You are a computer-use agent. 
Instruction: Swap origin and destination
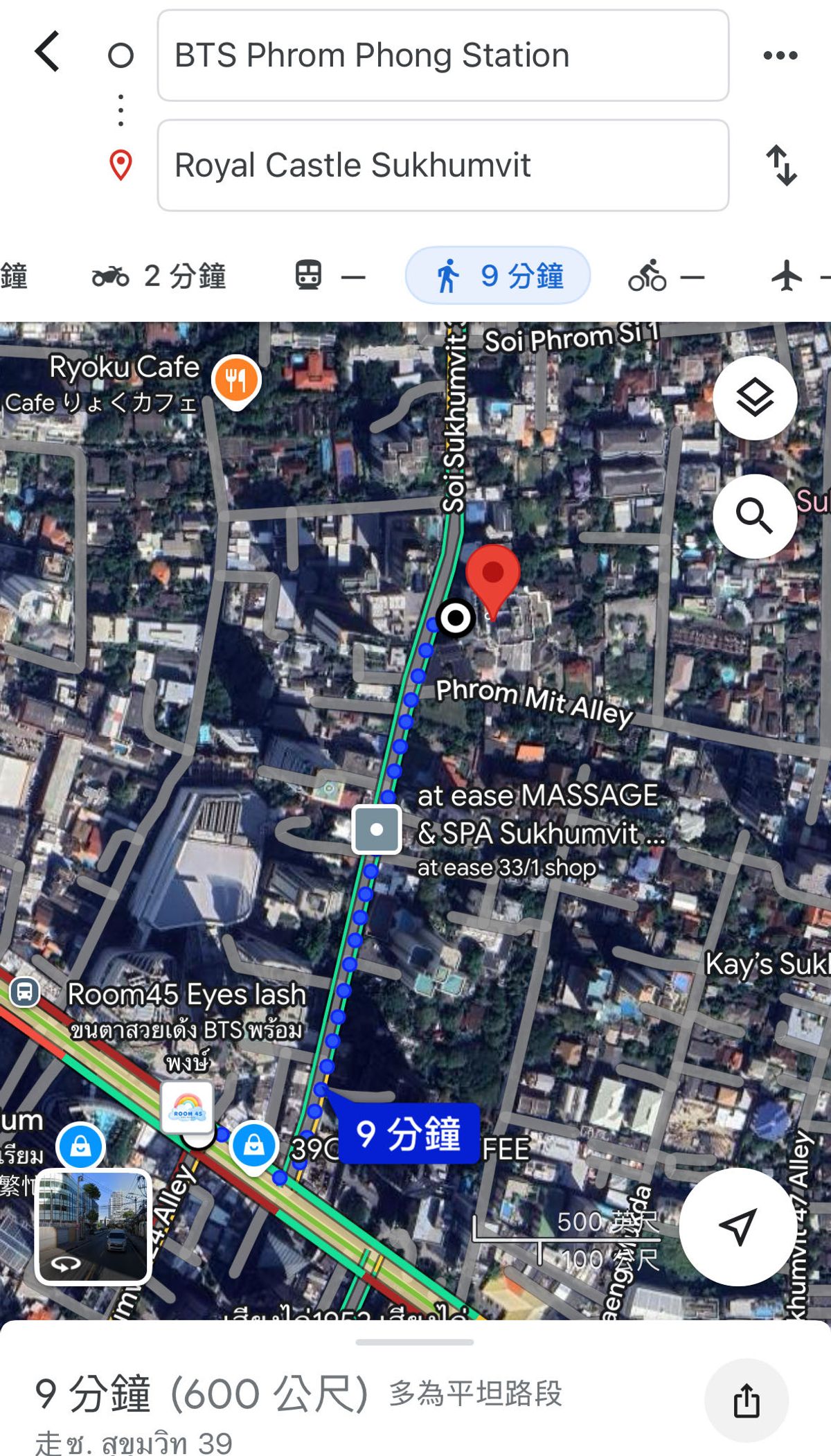point(781,165)
